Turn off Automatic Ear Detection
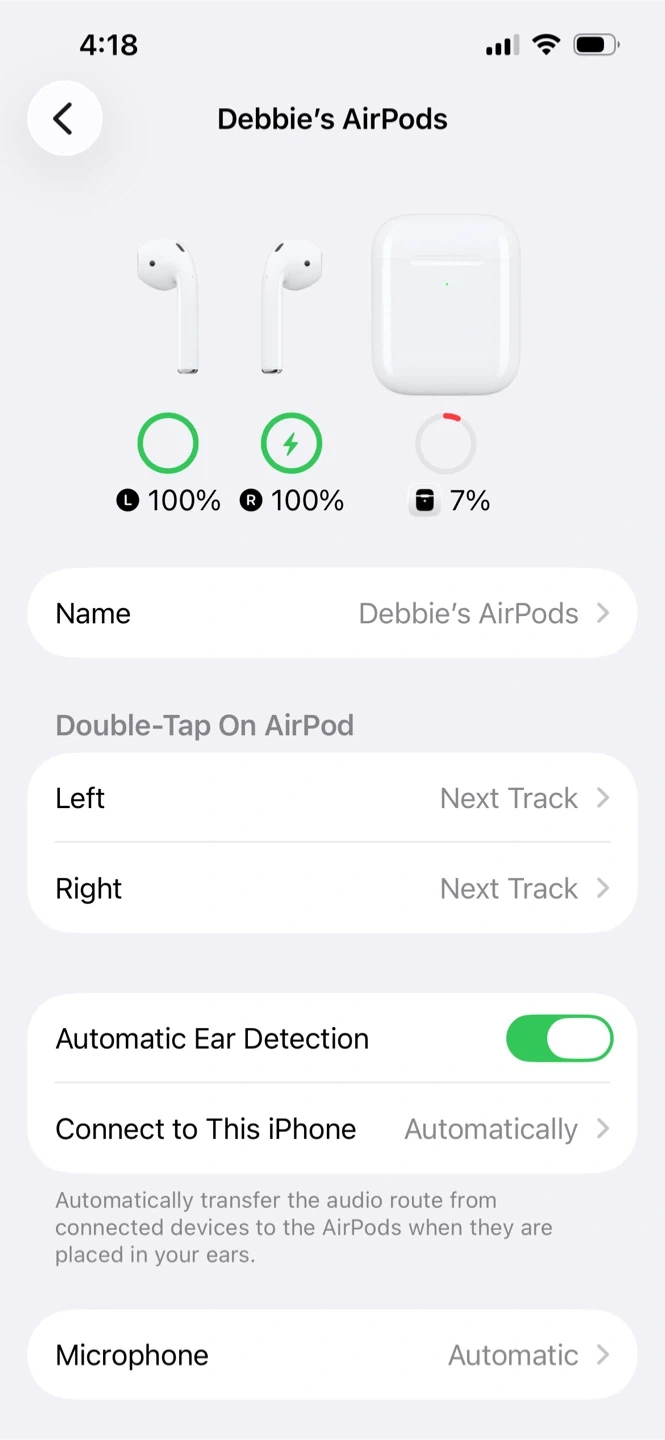Viewport: 665px width, 1440px height. tap(559, 1038)
